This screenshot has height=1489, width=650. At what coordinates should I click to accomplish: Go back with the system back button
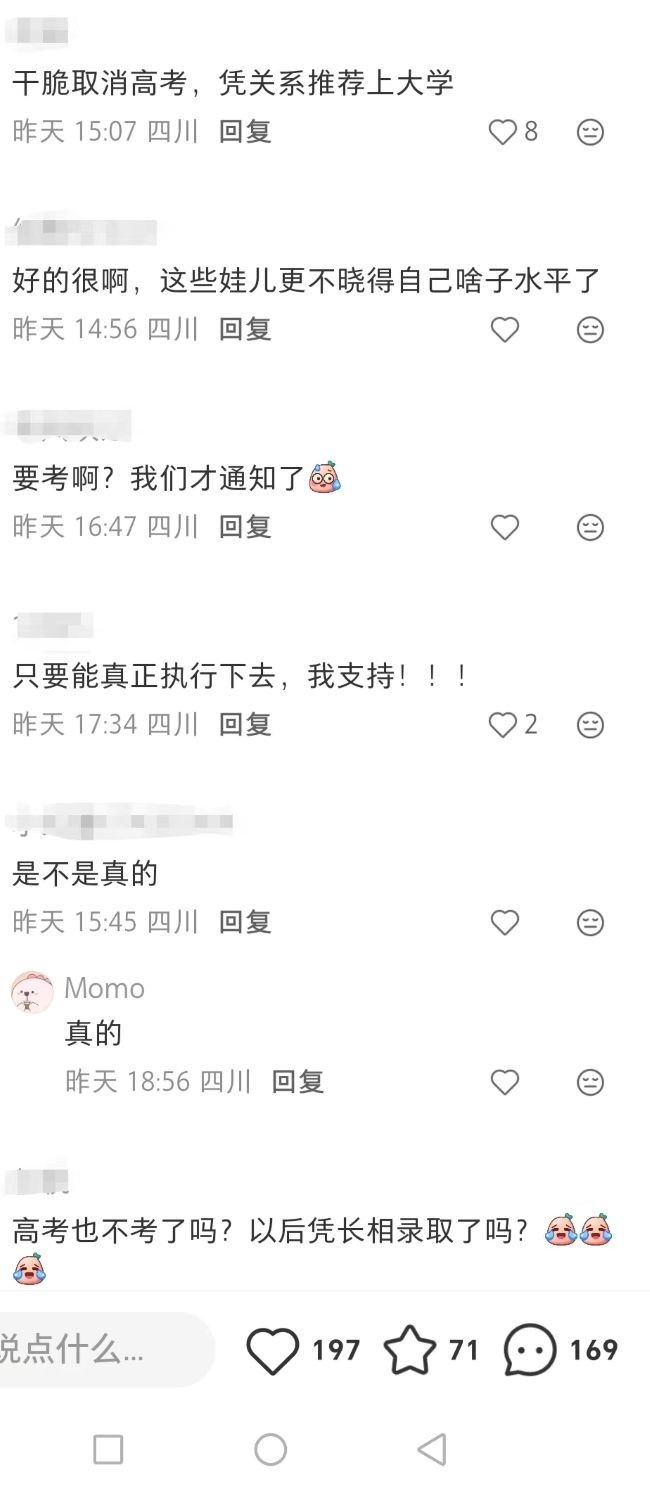pyautogui.click(x=432, y=1449)
